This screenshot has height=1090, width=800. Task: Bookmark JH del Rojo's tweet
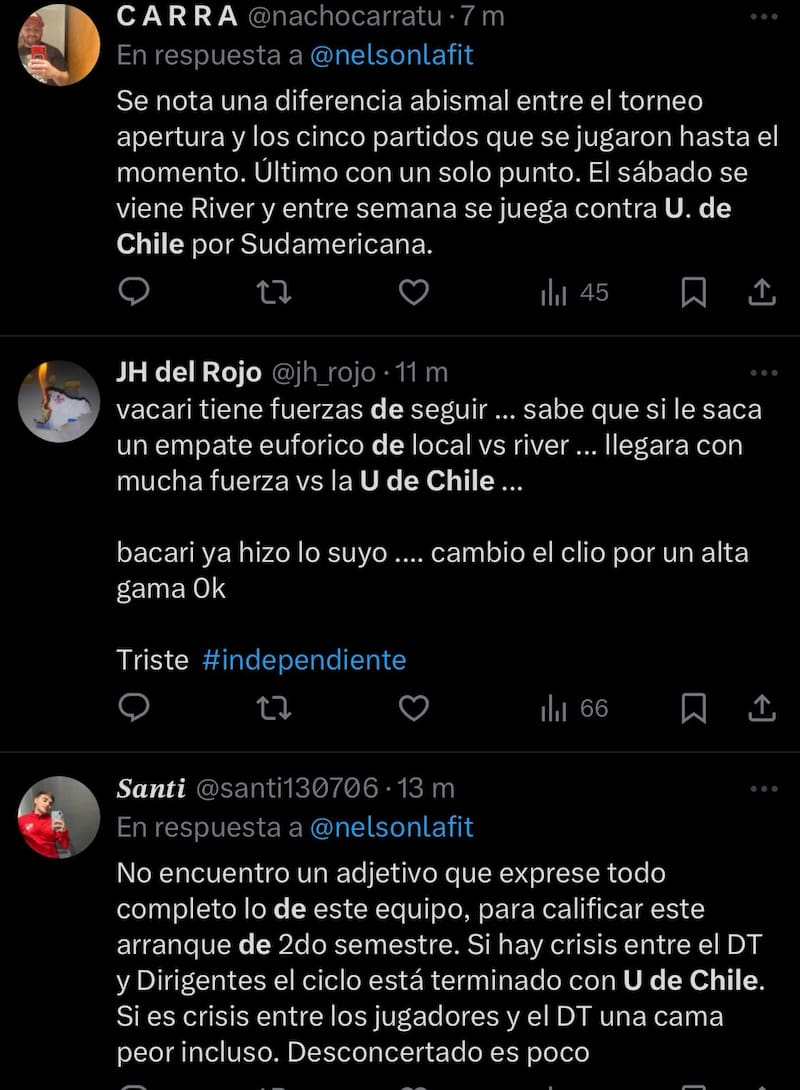[695, 709]
